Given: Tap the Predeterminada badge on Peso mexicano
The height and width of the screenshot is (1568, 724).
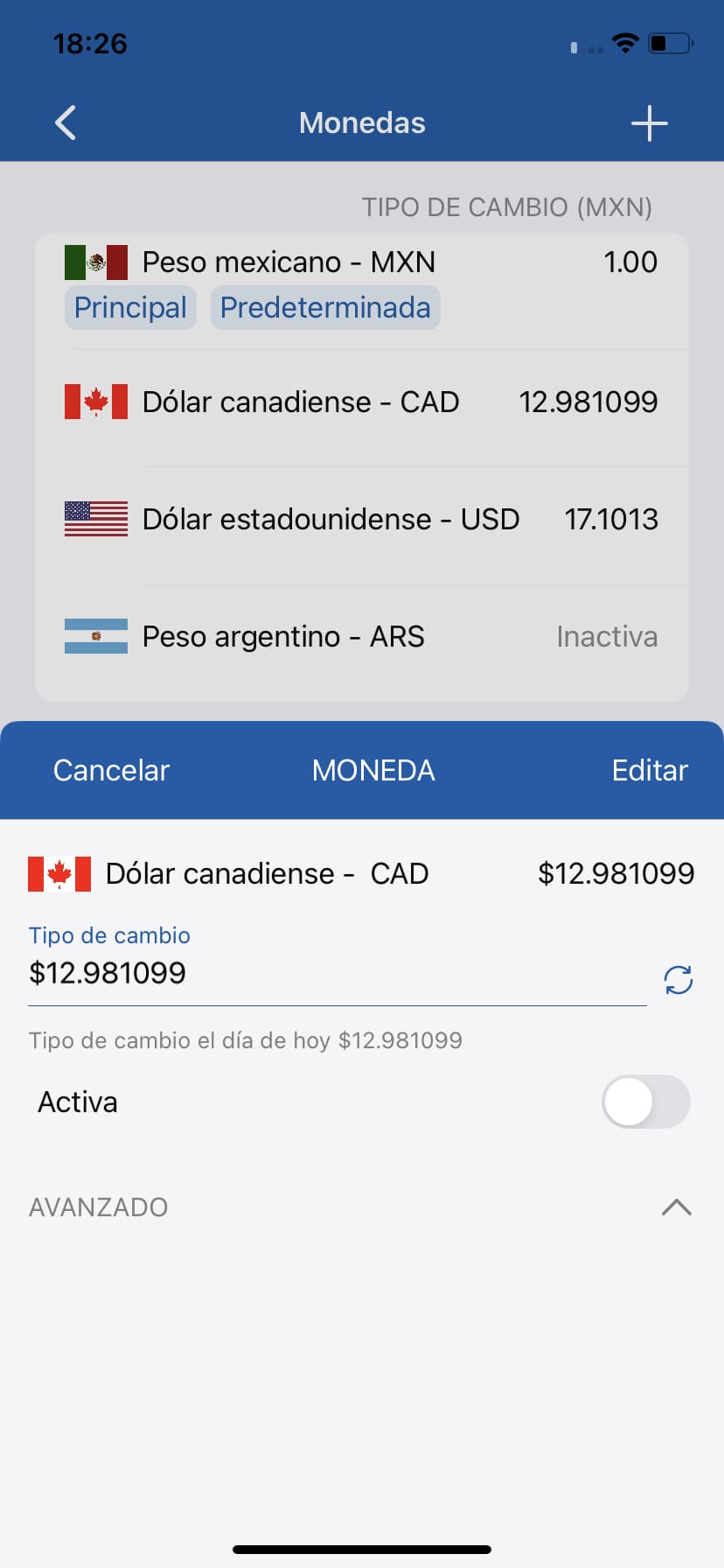Looking at the screenshot, I should [325, 307].
